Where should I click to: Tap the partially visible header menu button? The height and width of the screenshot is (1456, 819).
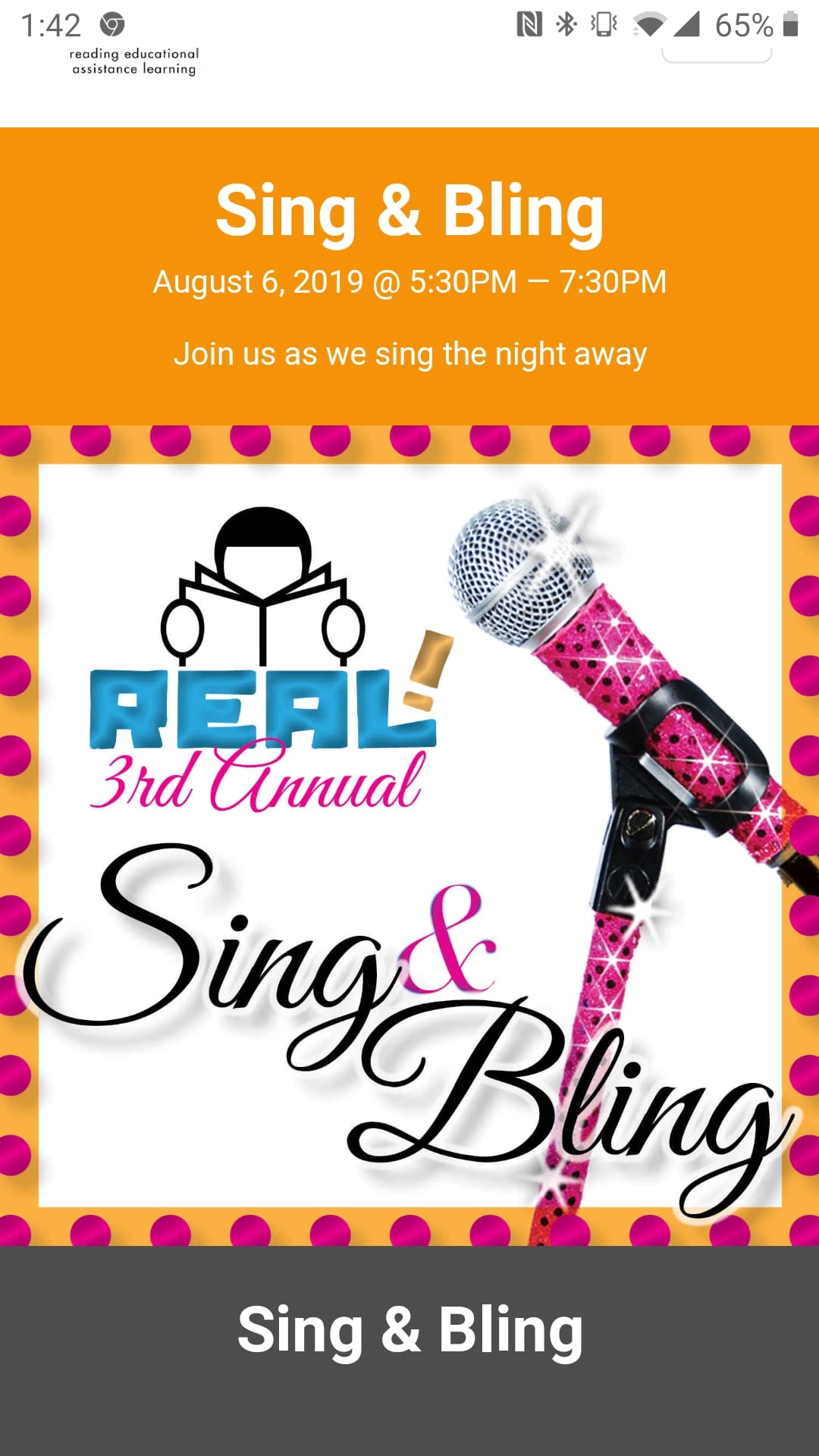coord(717,54)
